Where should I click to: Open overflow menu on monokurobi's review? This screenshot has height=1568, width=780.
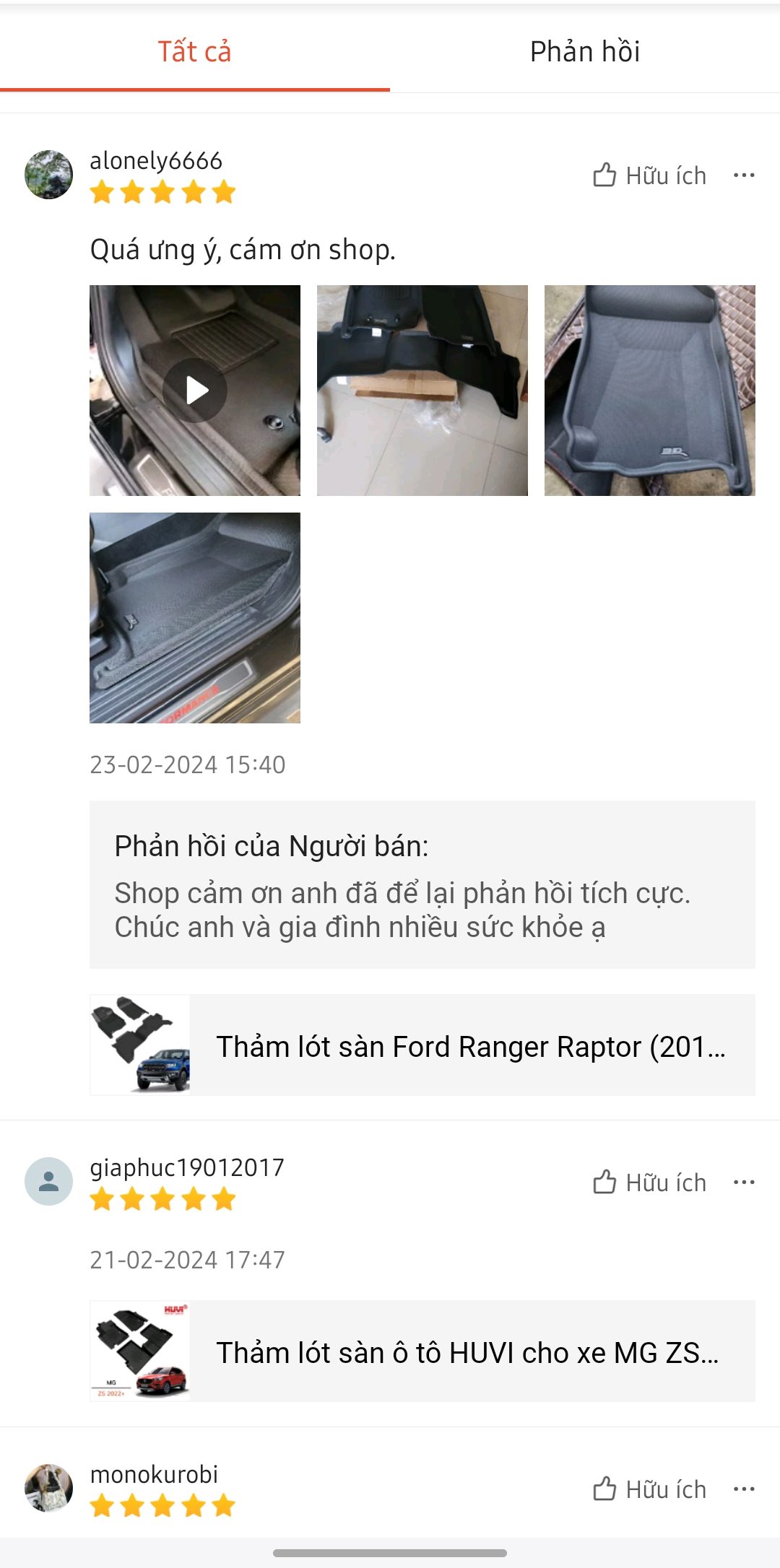(744, 1489)
